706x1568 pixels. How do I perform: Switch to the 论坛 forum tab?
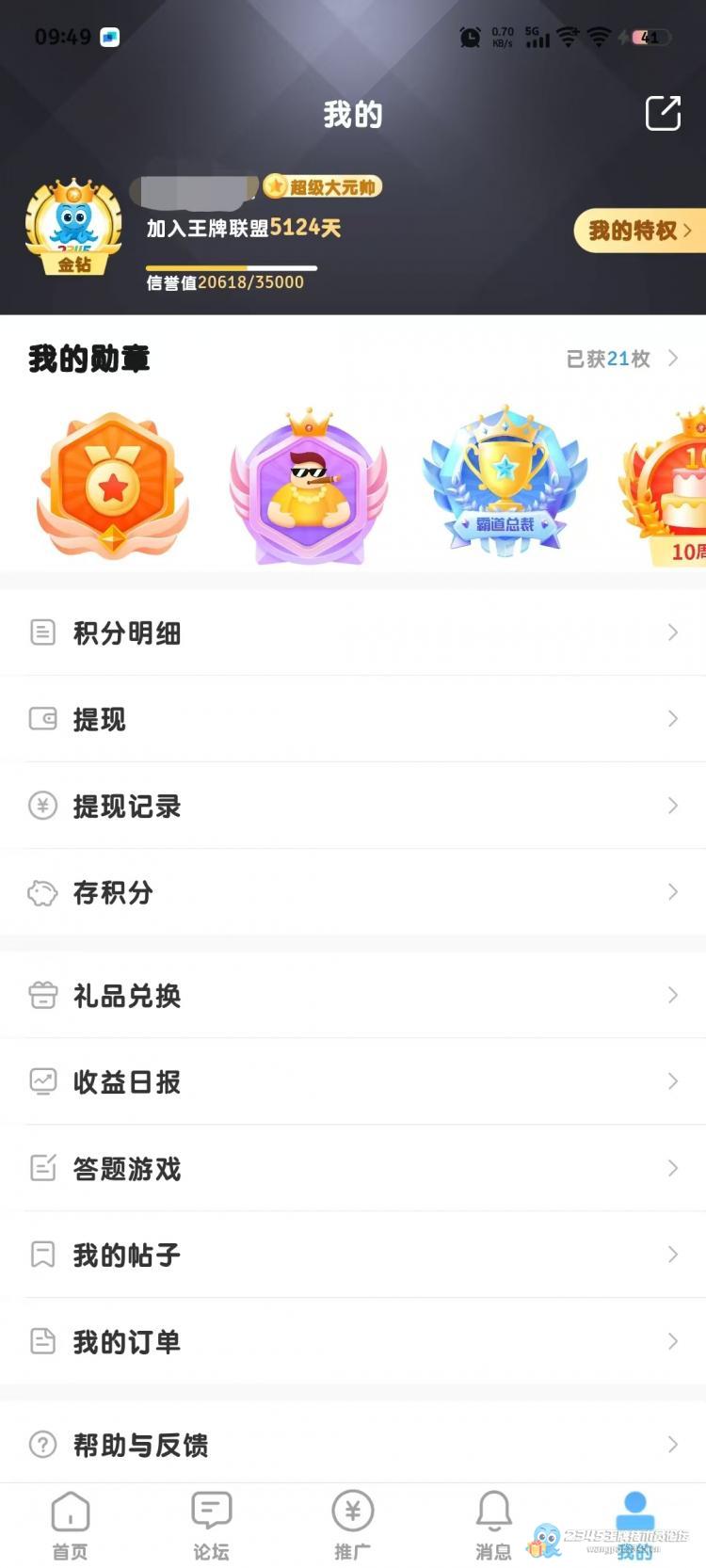(x=211, y=1525)
